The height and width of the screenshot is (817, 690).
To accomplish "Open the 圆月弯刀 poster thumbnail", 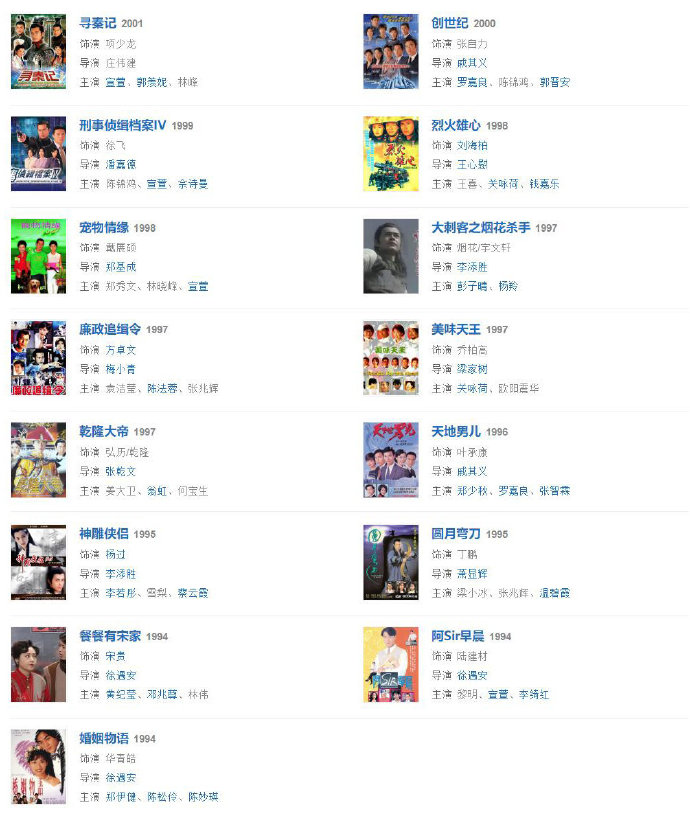I will coord(390,562).
